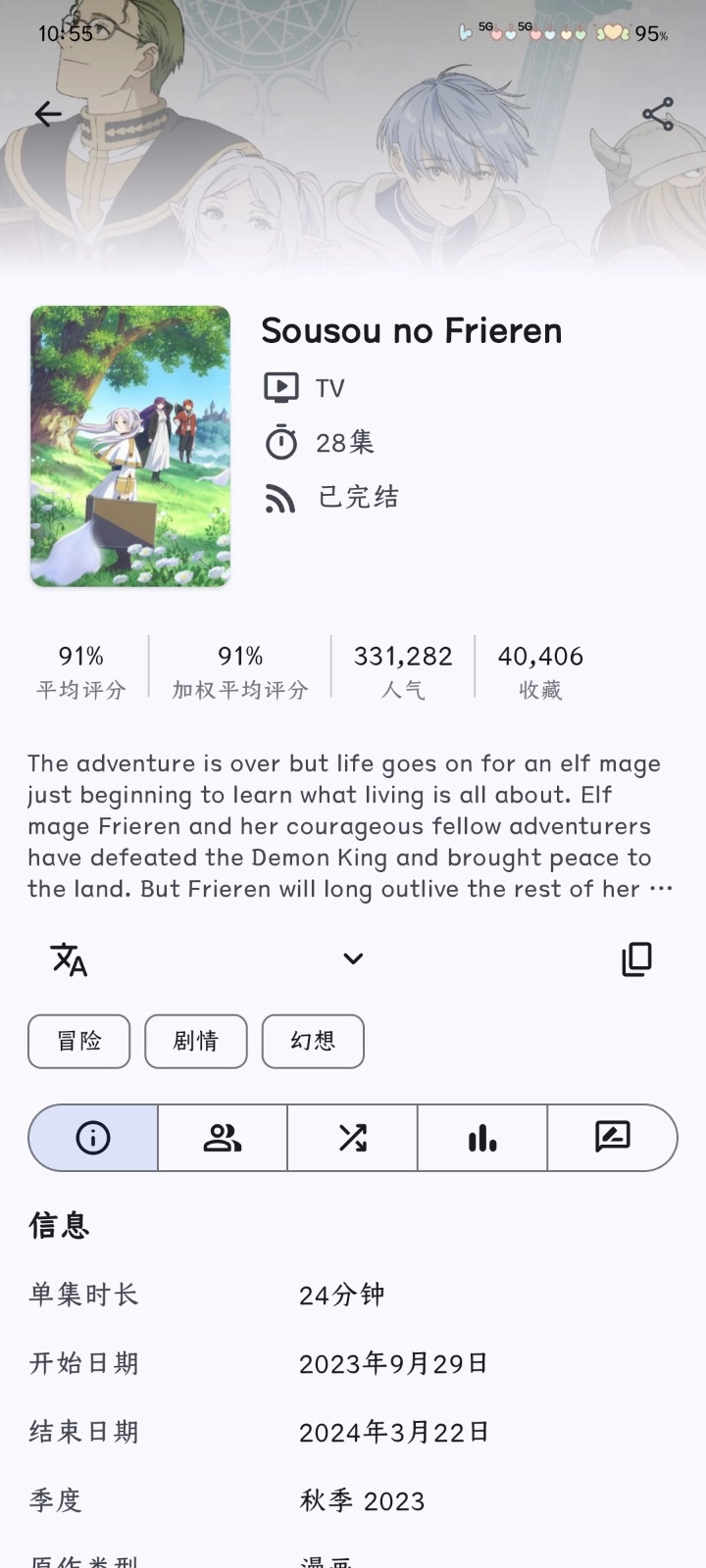Translate the synopsis text

(69, 959)
